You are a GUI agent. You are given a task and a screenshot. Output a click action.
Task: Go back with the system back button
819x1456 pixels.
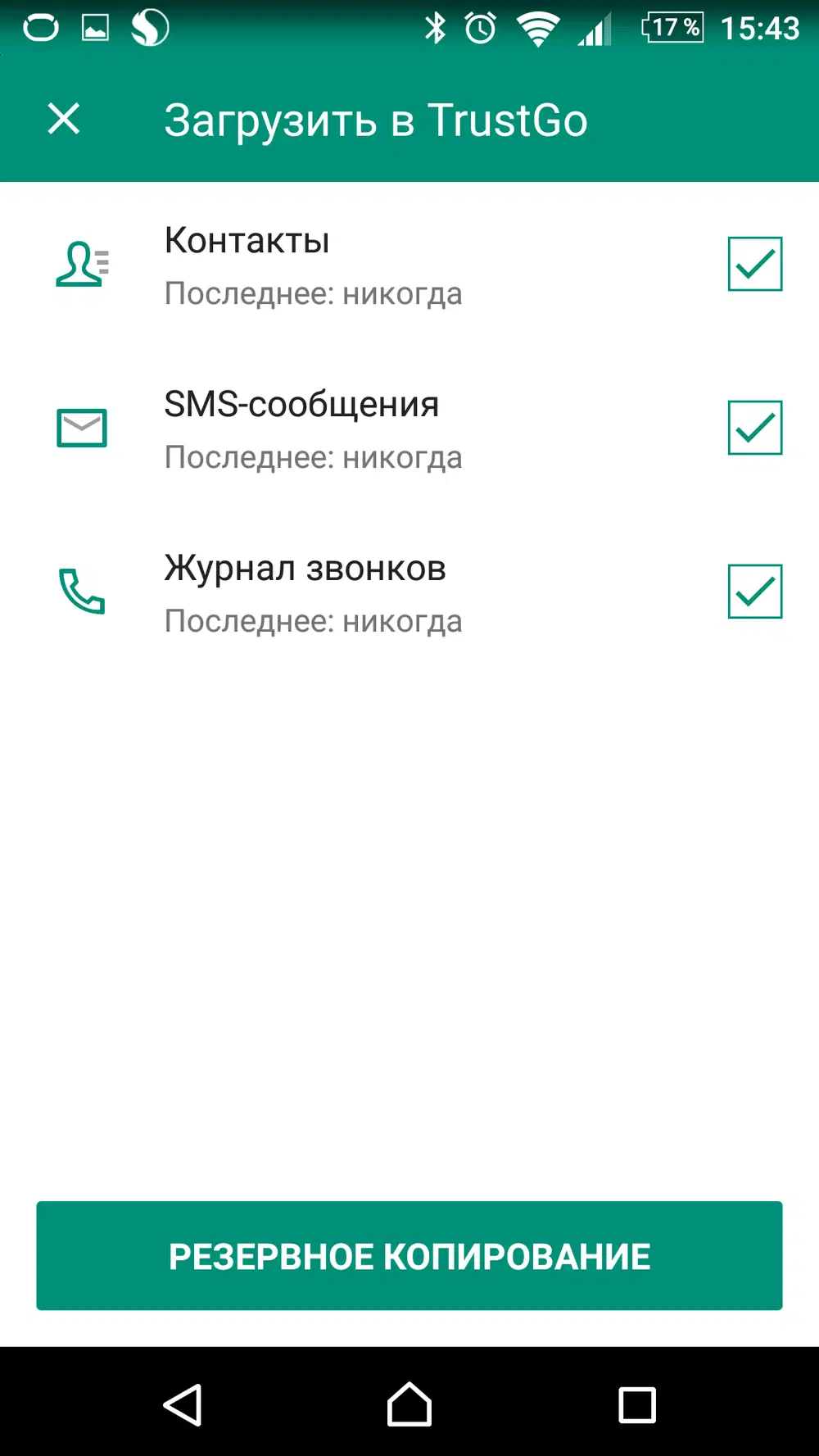(183, 1405)
